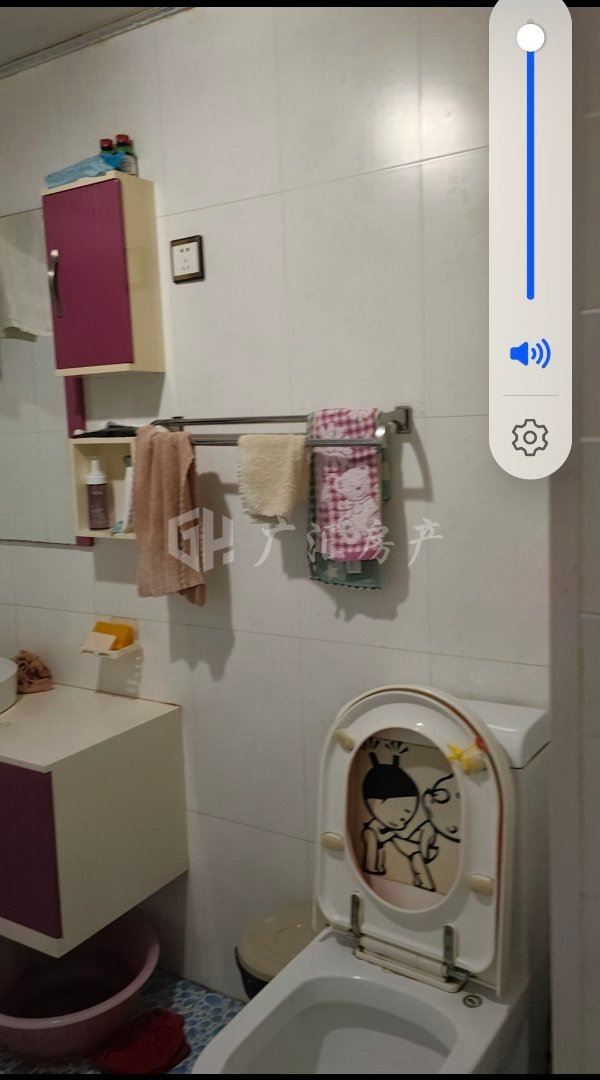The width and height of the screenshot is (600, 1080).
Task: Open volume settings gear
Action: 530,437
